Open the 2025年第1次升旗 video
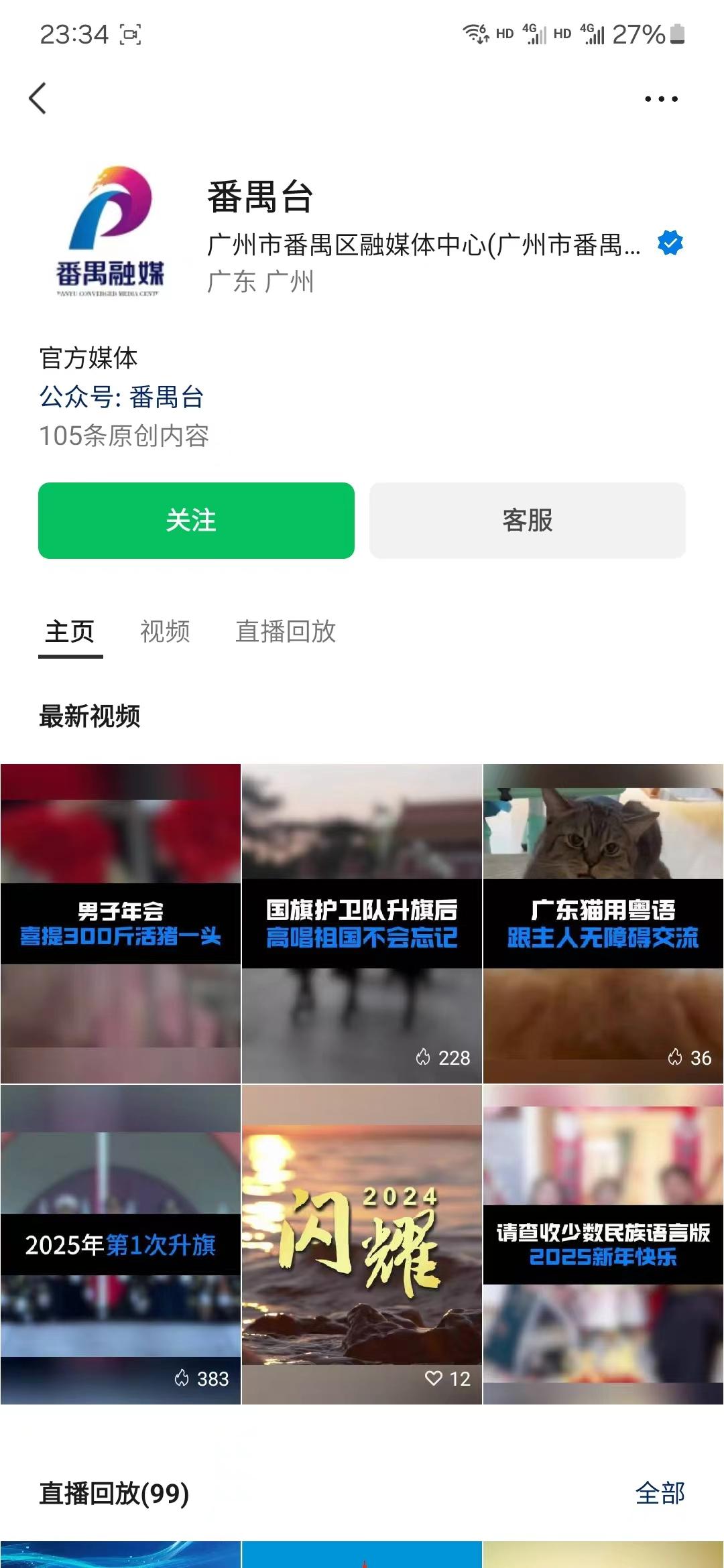This screenshot has height=1568, width=724. [x=121, y=1244]
